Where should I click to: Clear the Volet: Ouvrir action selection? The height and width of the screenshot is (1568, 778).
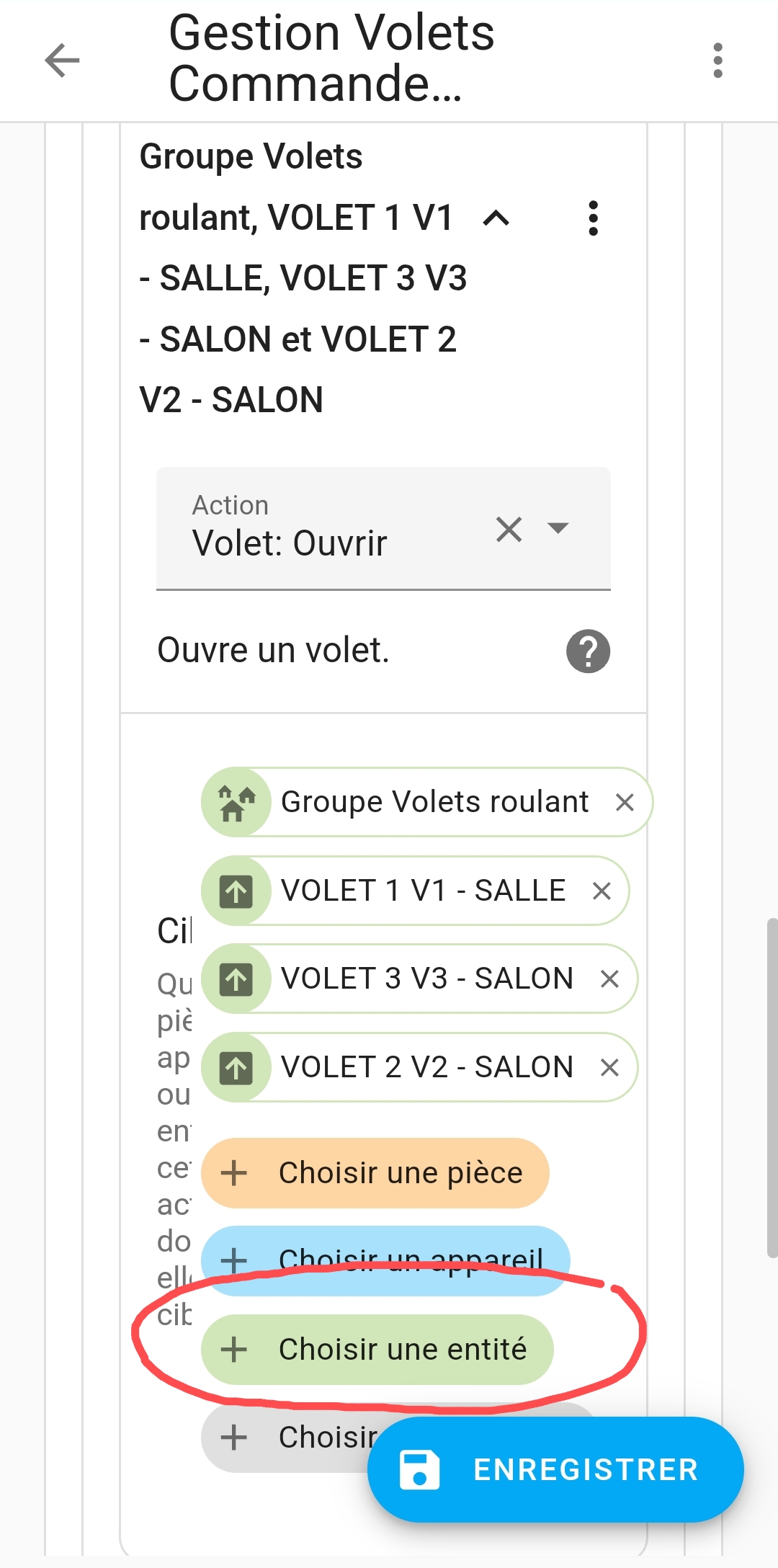coord(509,529)
